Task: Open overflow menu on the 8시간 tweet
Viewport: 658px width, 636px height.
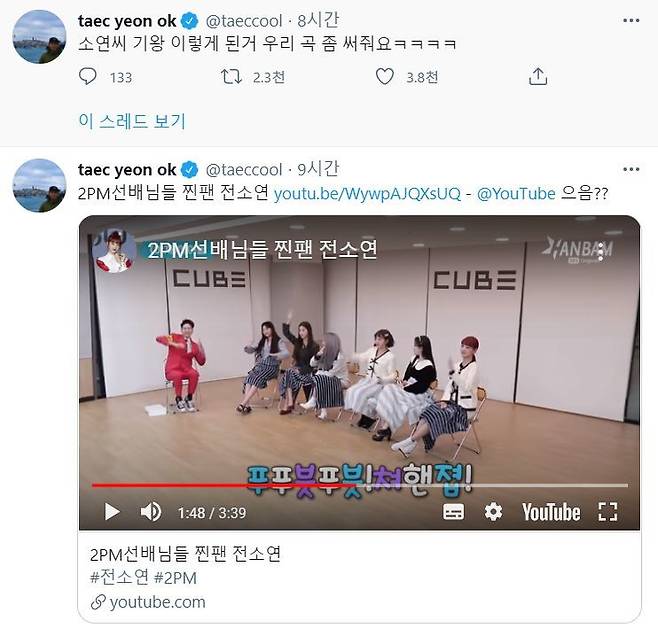Action: click(x=629, y=20)
